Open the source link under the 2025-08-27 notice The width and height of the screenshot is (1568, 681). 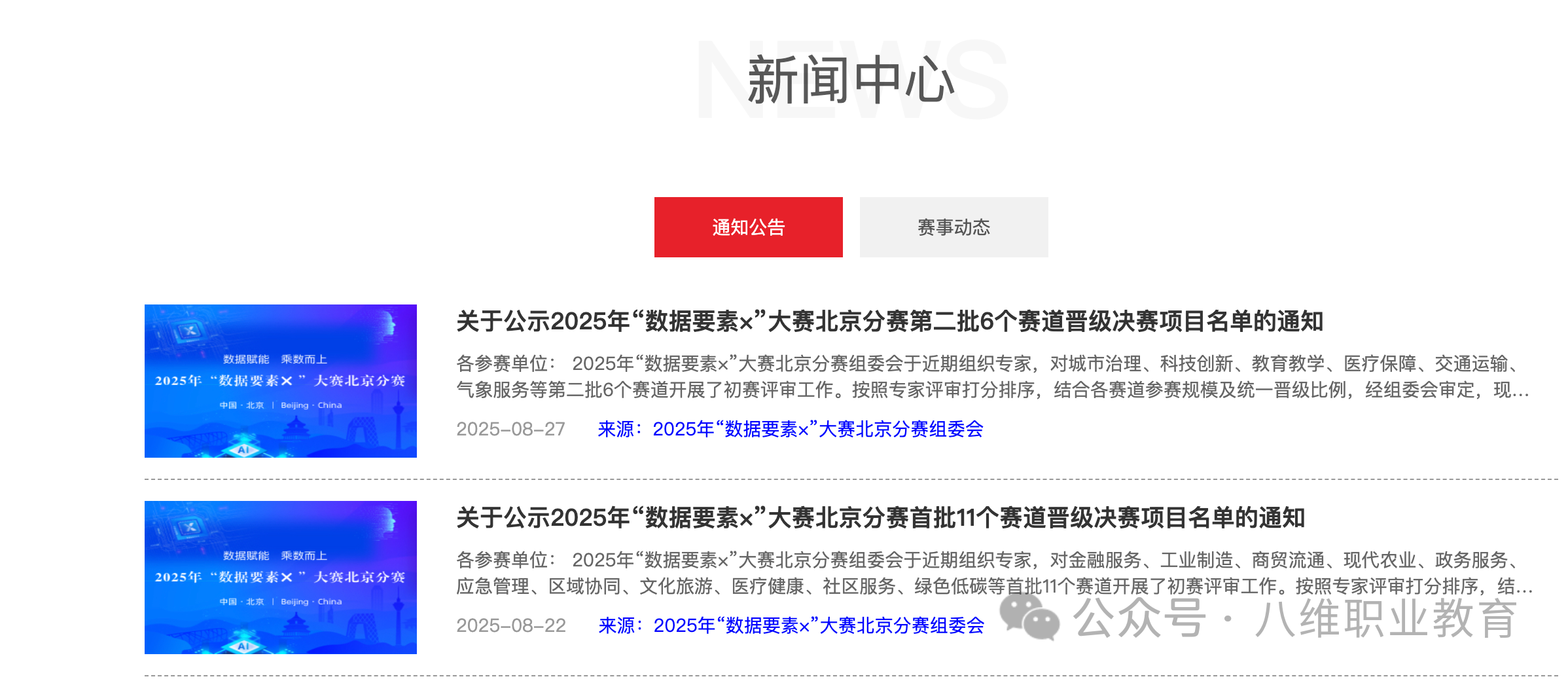pyautogui.click(x=790, y=429)
